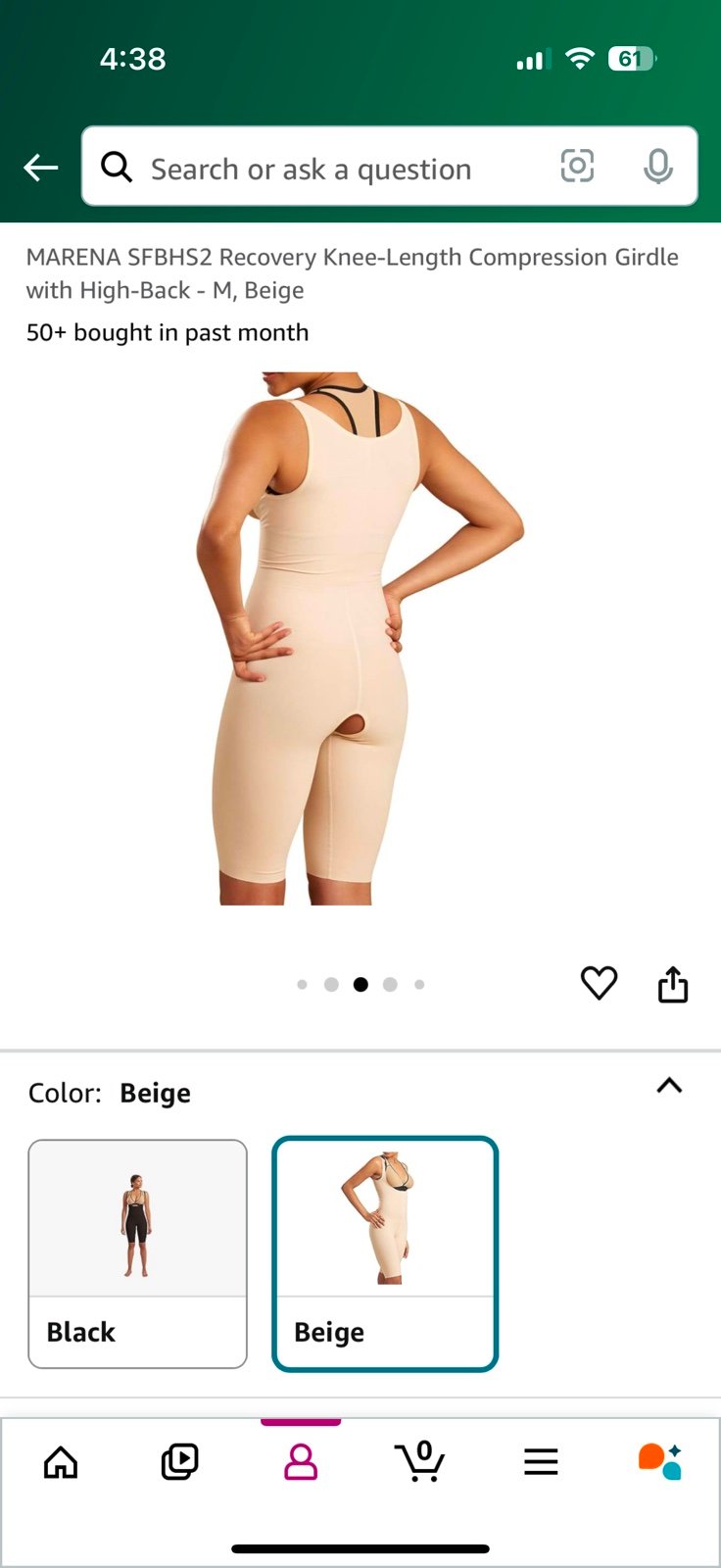Open the account profile tab
The image size is (721, 1568).
(301, 1462)
